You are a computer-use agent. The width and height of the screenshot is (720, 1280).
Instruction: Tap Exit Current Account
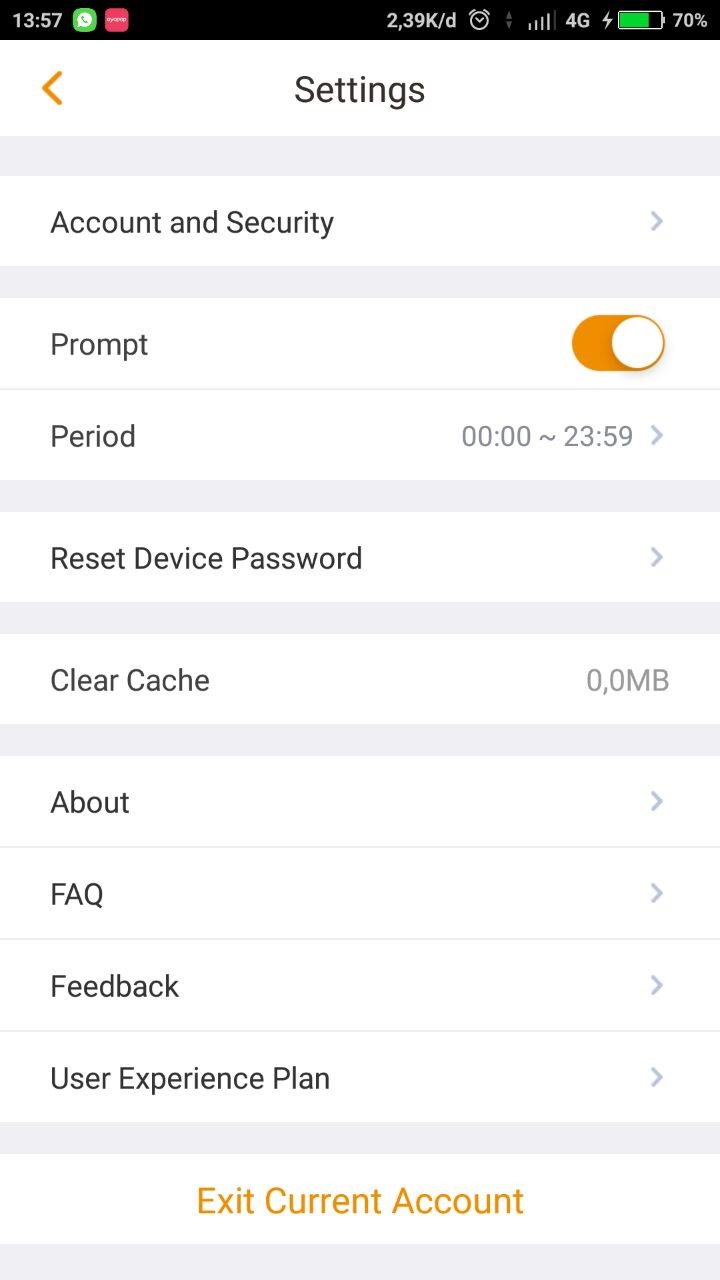[x=360, y=1200]
